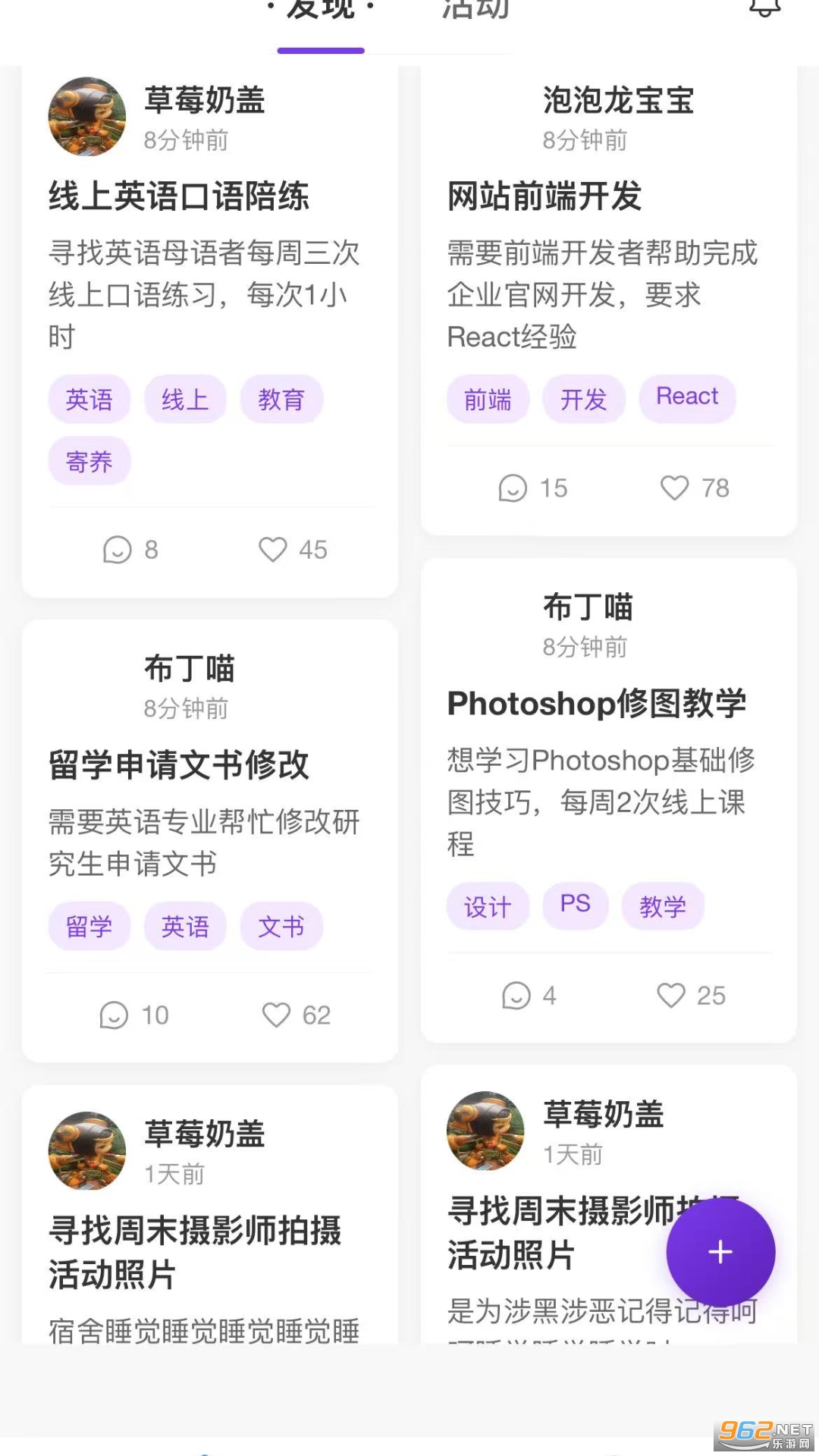Switch to the 活动 tab
This screenshot has width=819, height=1456.
coord(475,11)
